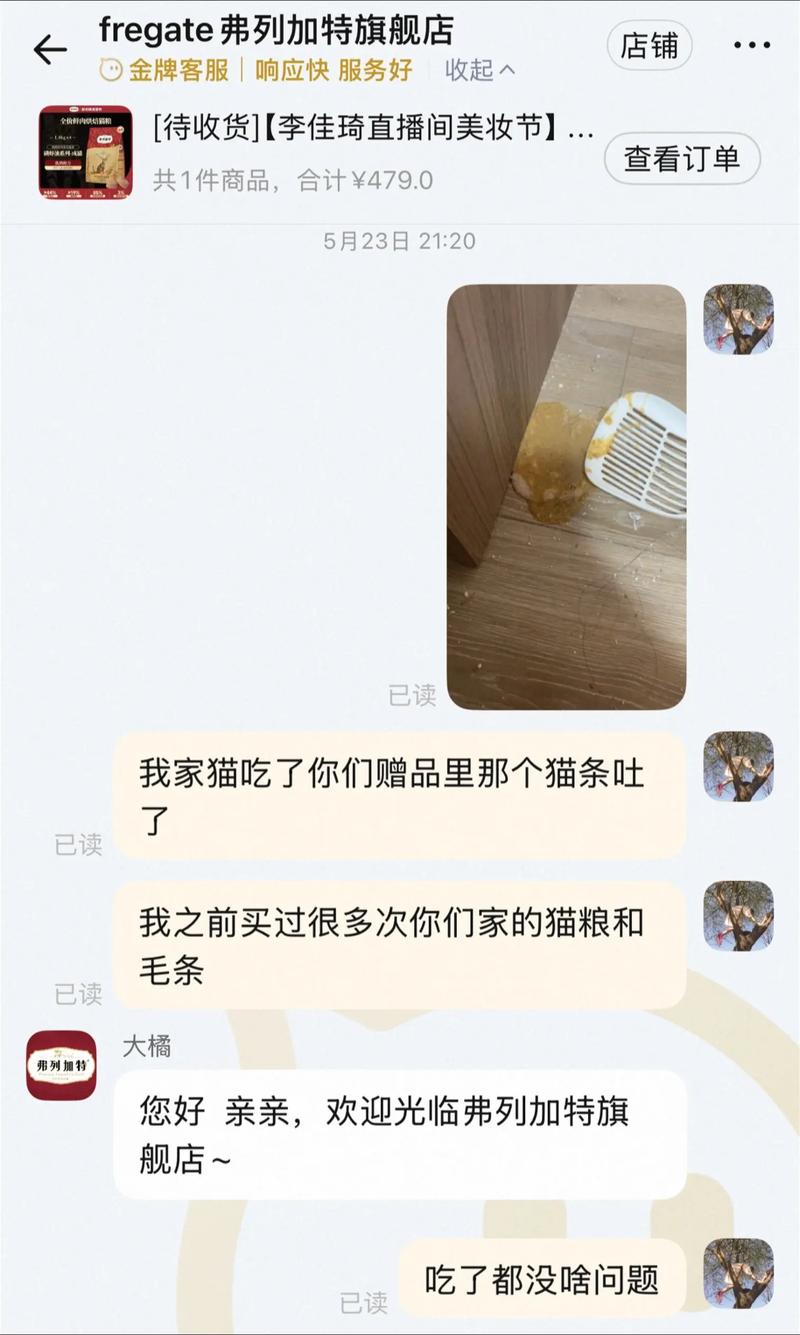This screenshot has height=1335, width=800.
Task: Go back using the top-left arrow
Action: 50,49
